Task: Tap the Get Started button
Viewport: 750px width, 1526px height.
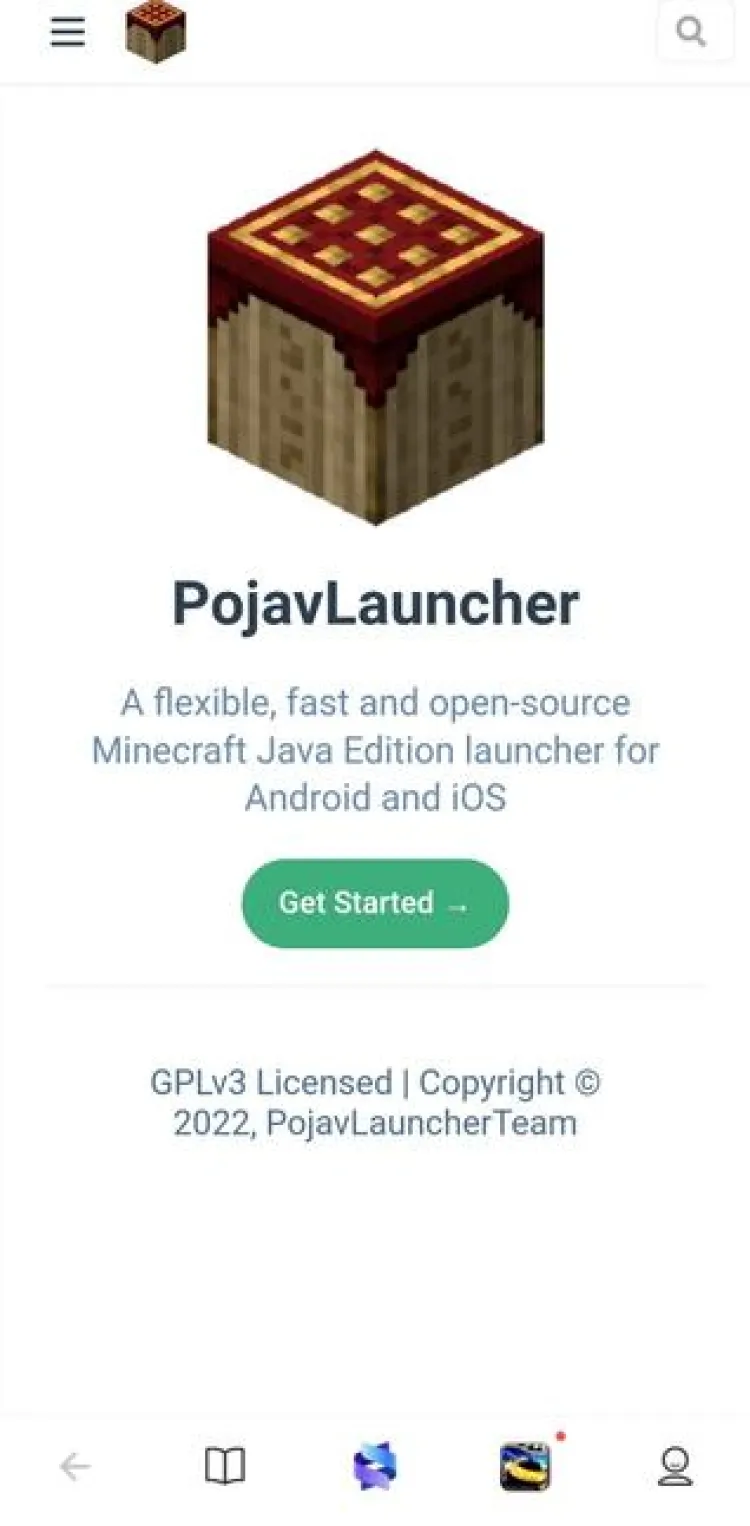Action: tap(375, 903)
